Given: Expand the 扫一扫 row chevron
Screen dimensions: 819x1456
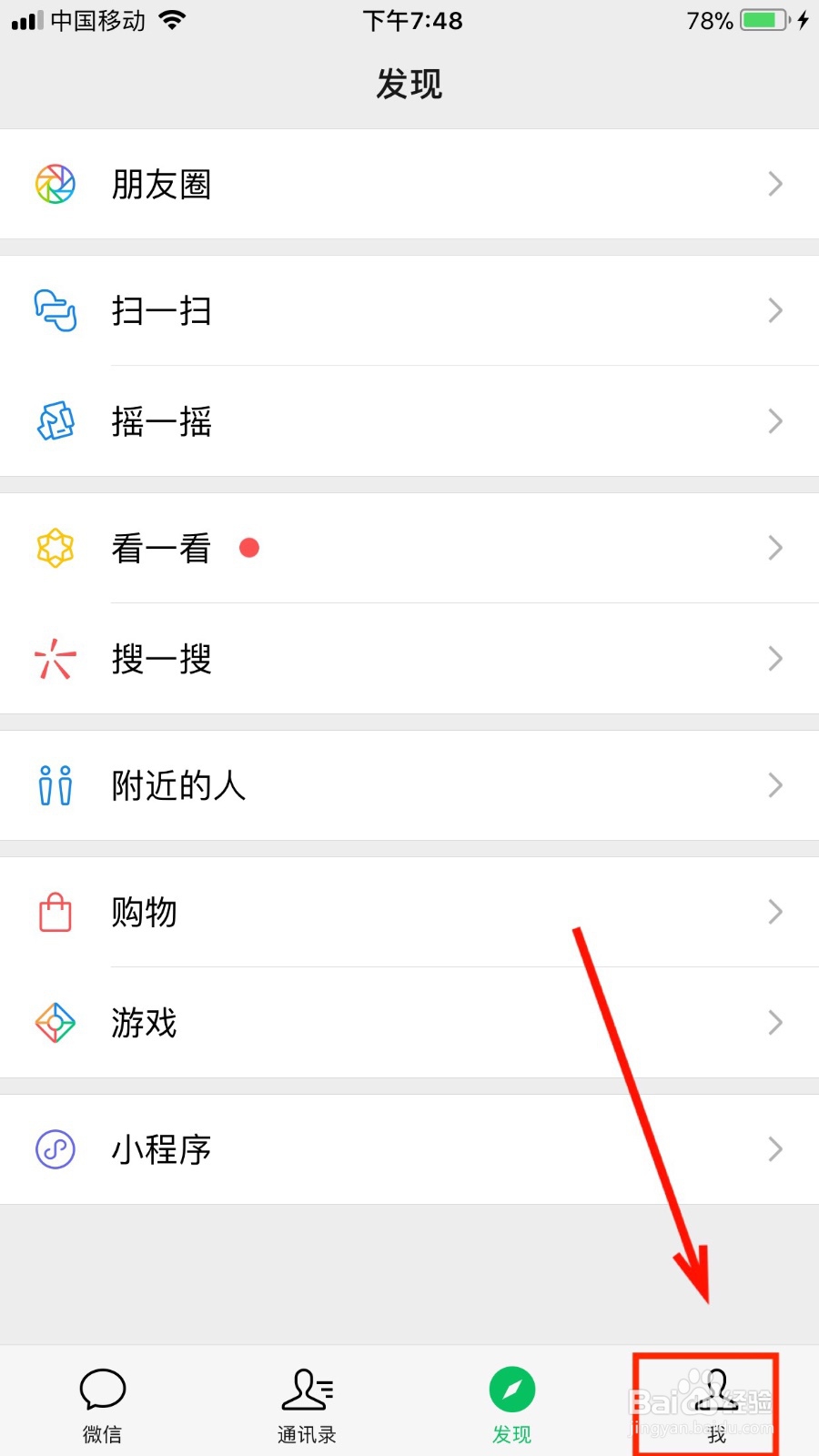Looking at the screenshot, I should (x=774, y=310).
